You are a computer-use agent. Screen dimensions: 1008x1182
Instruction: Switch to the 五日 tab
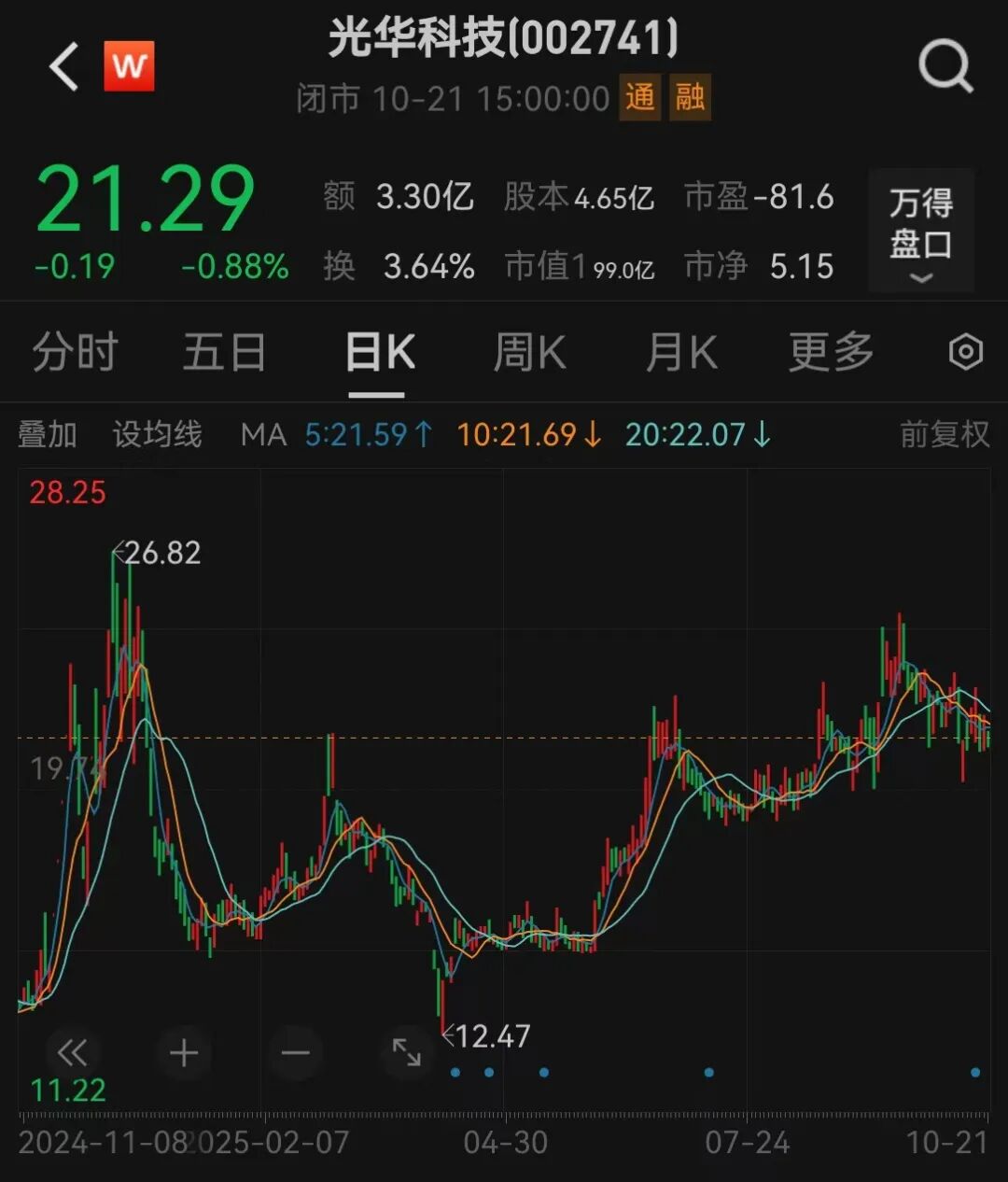tap(224, 353)
